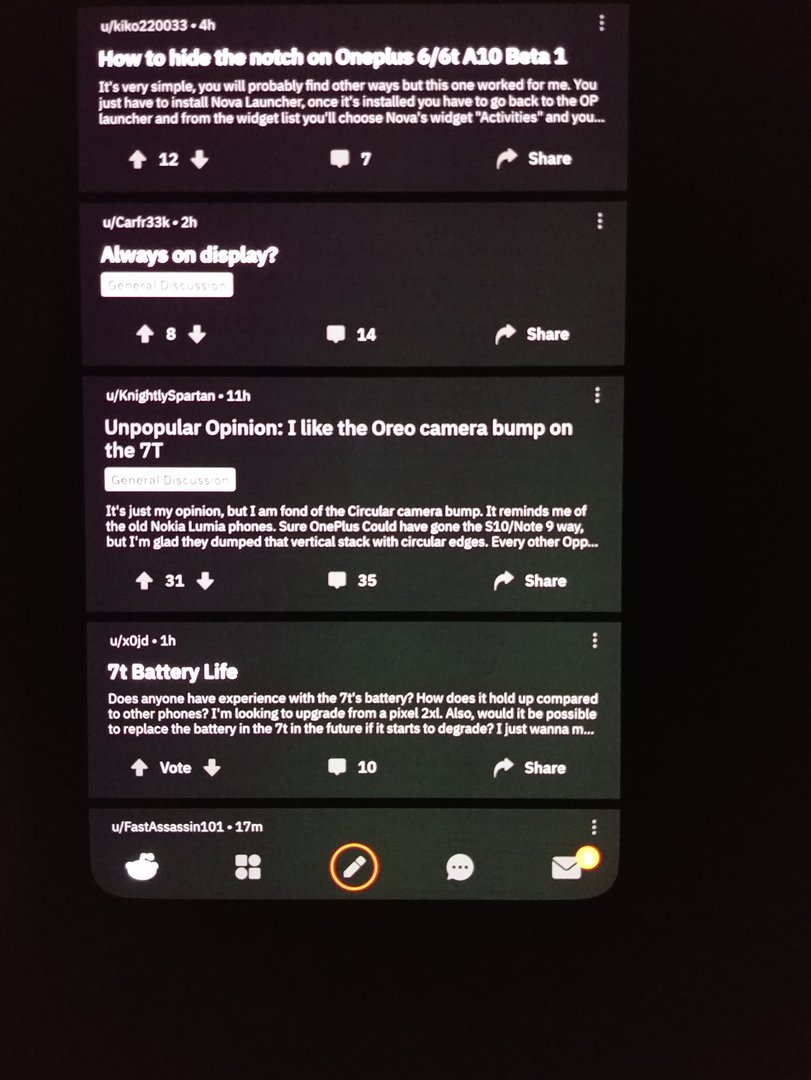This screenshot has width=811, height=1080.
Task: Open the inbox mail tab
Action: tap(567, 867)
